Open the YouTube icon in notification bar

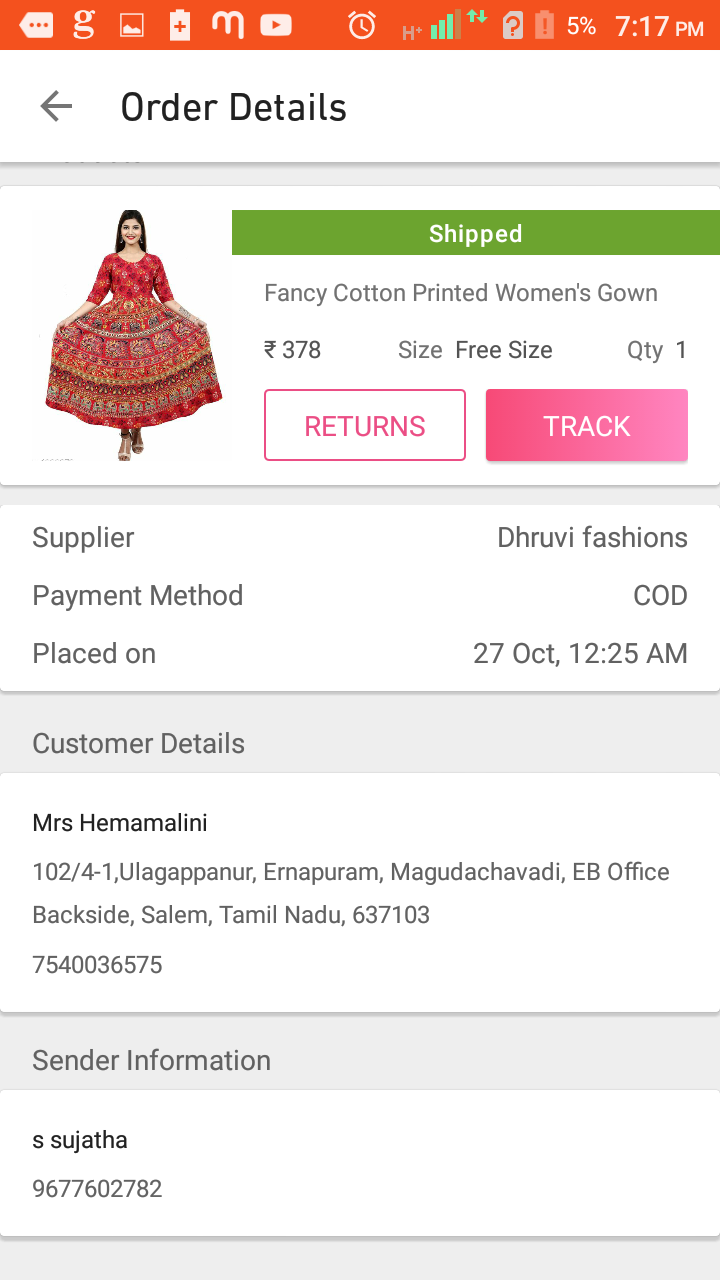[275, 23]
